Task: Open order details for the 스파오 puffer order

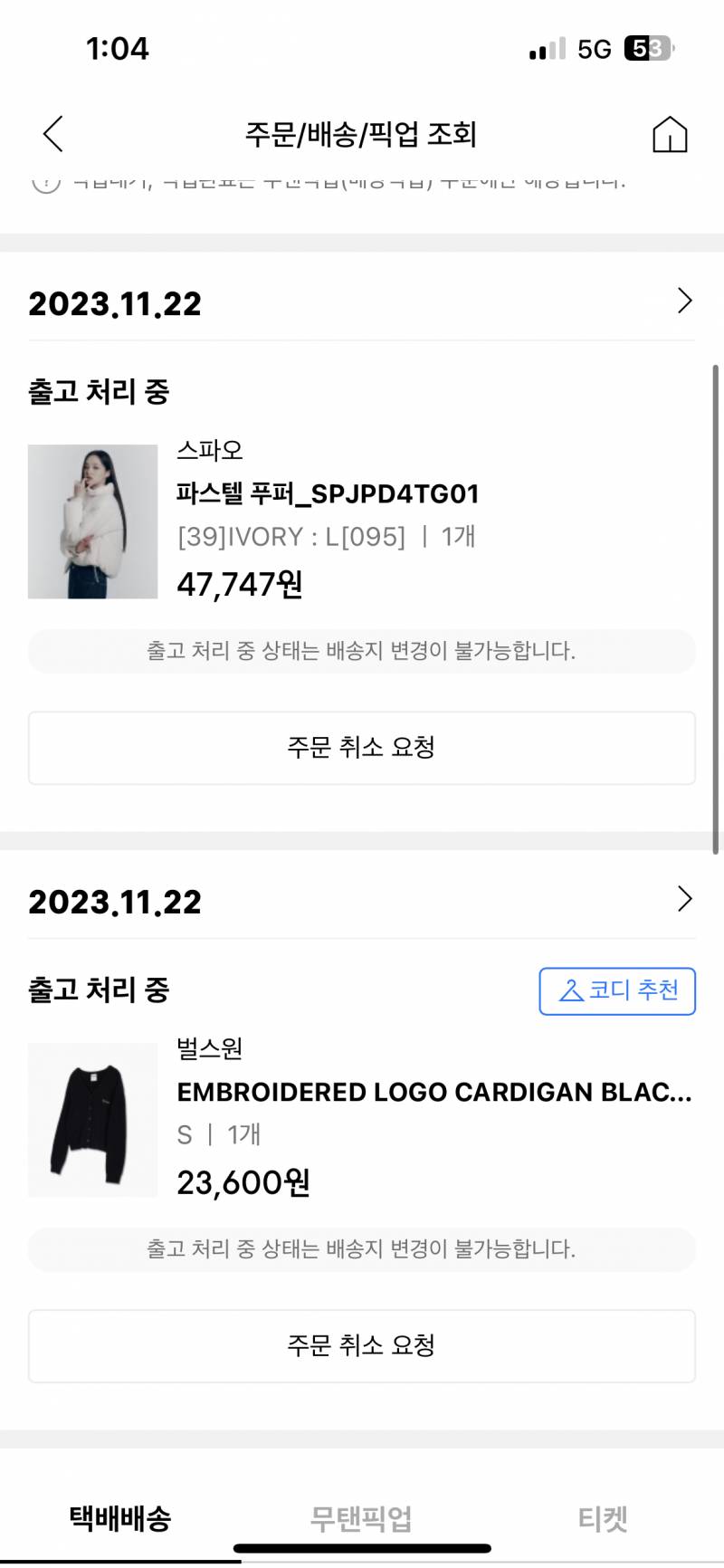Action: click(x=684, y=301)
